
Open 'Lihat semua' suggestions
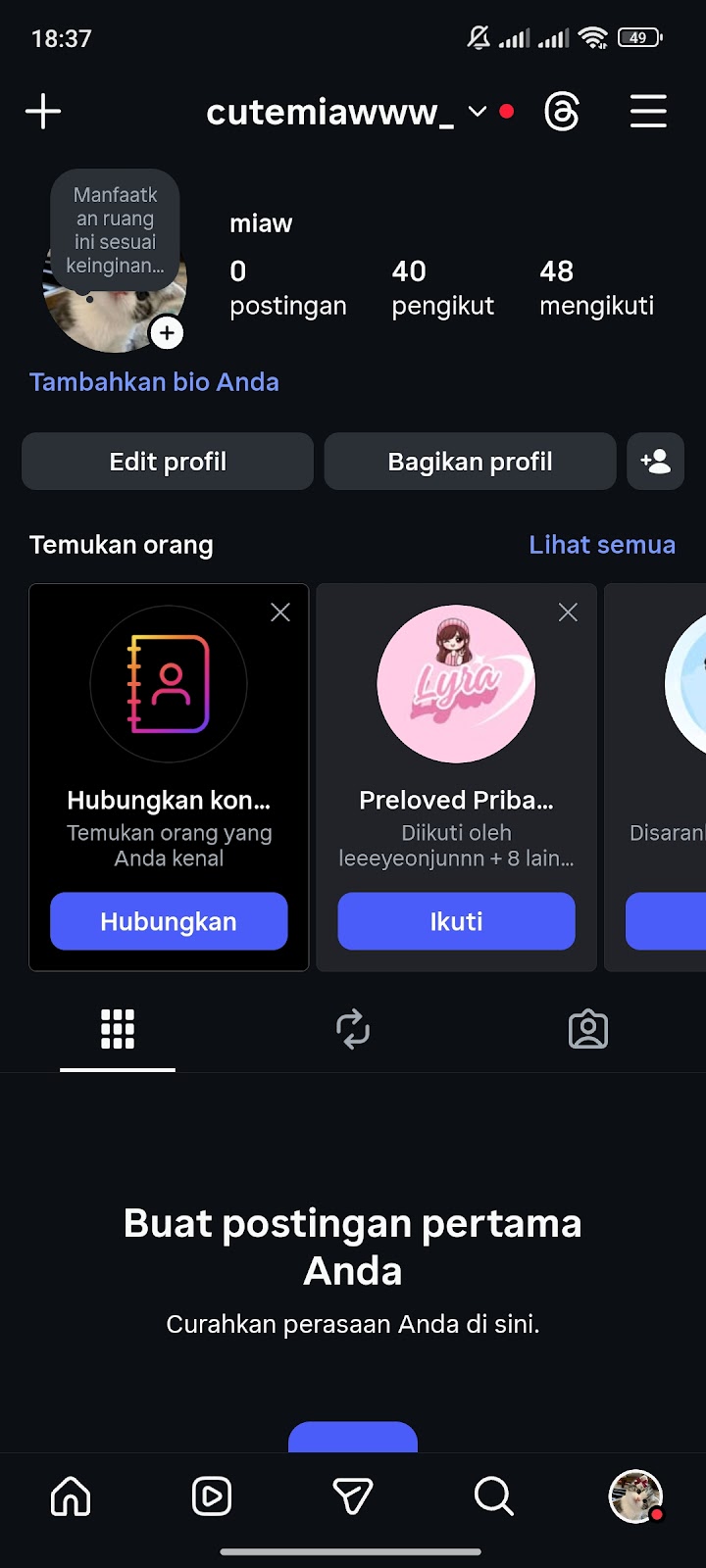click(x=602, y=545)
